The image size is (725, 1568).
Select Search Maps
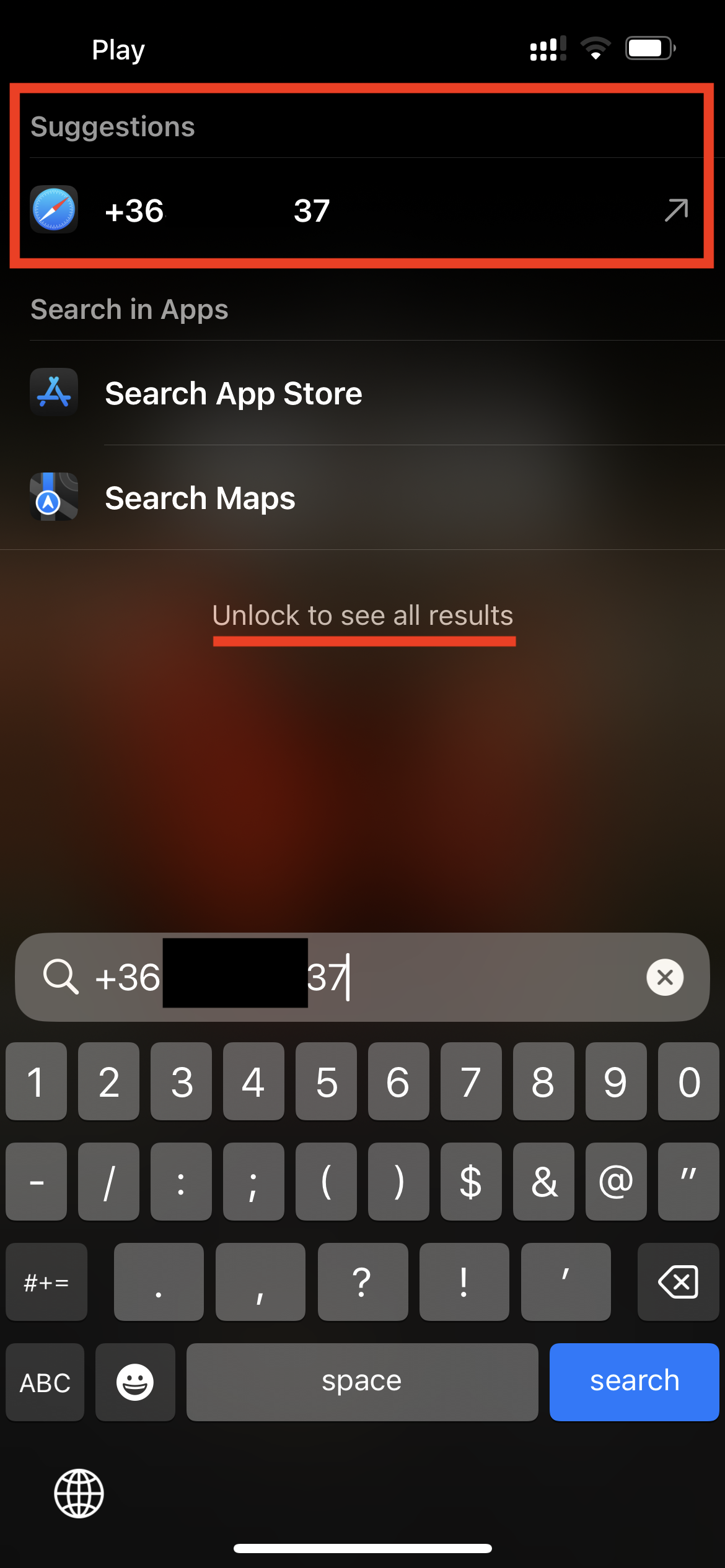[x=200, y=498]
